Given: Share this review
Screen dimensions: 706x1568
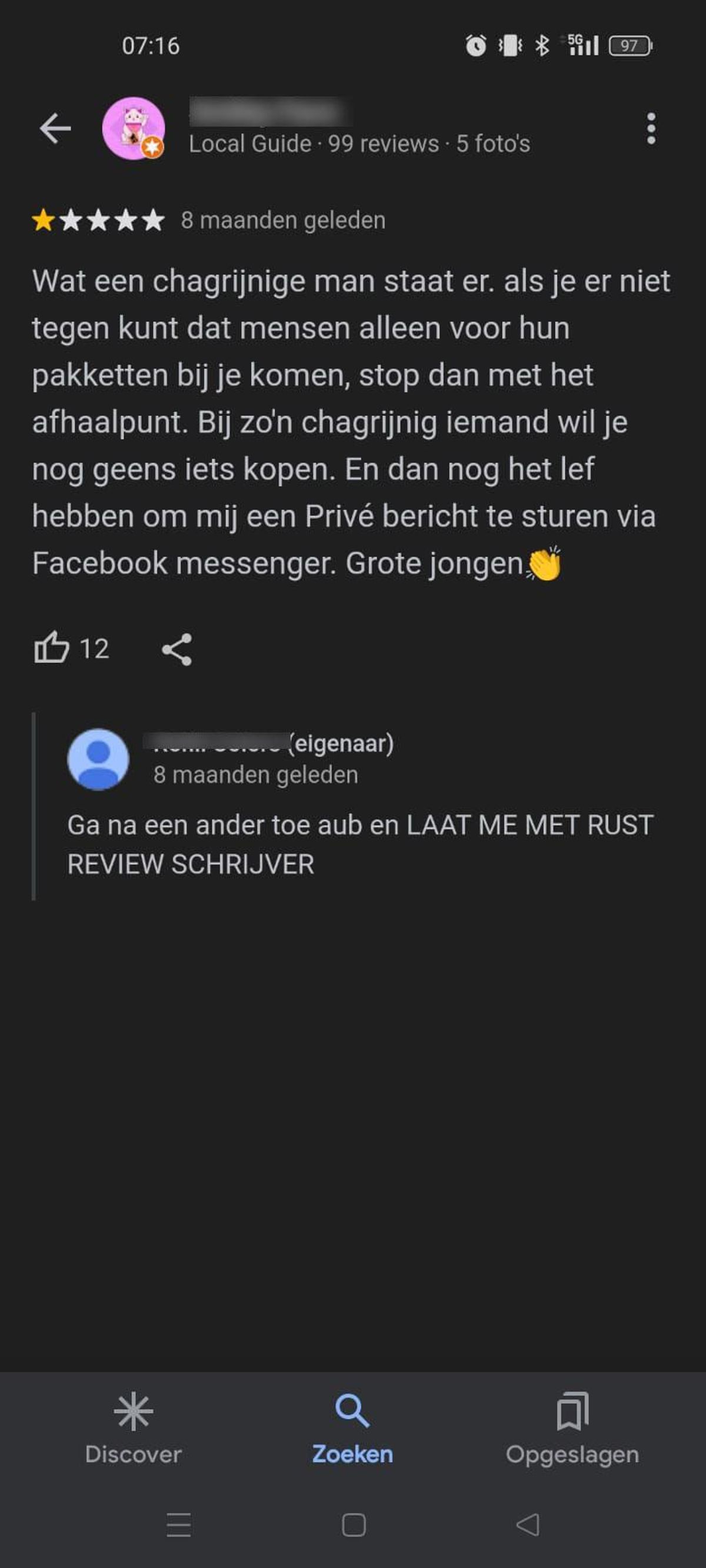Looking at the screenshot, I should click(x=176, y=649).
